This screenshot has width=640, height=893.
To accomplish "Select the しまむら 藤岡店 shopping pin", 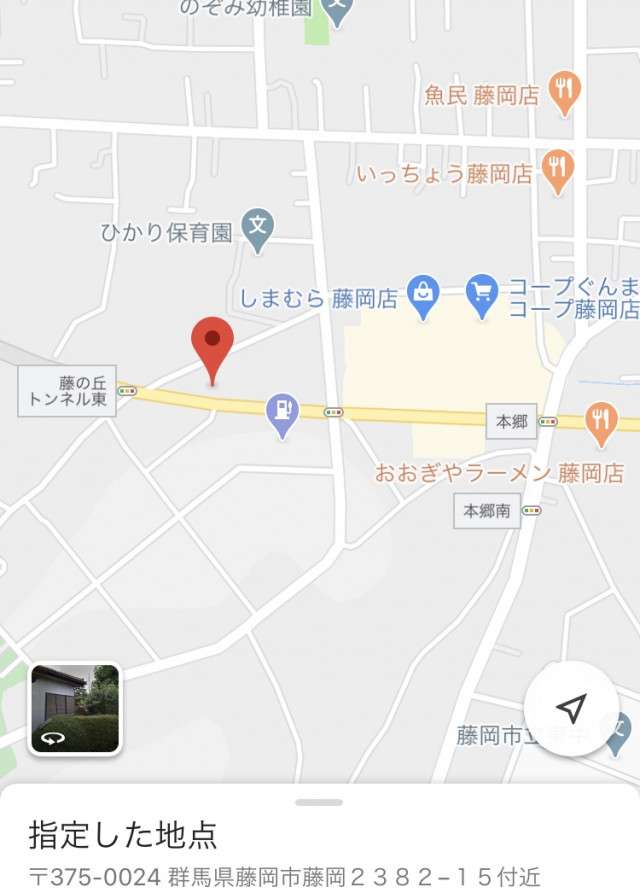I will pos(424,297).
